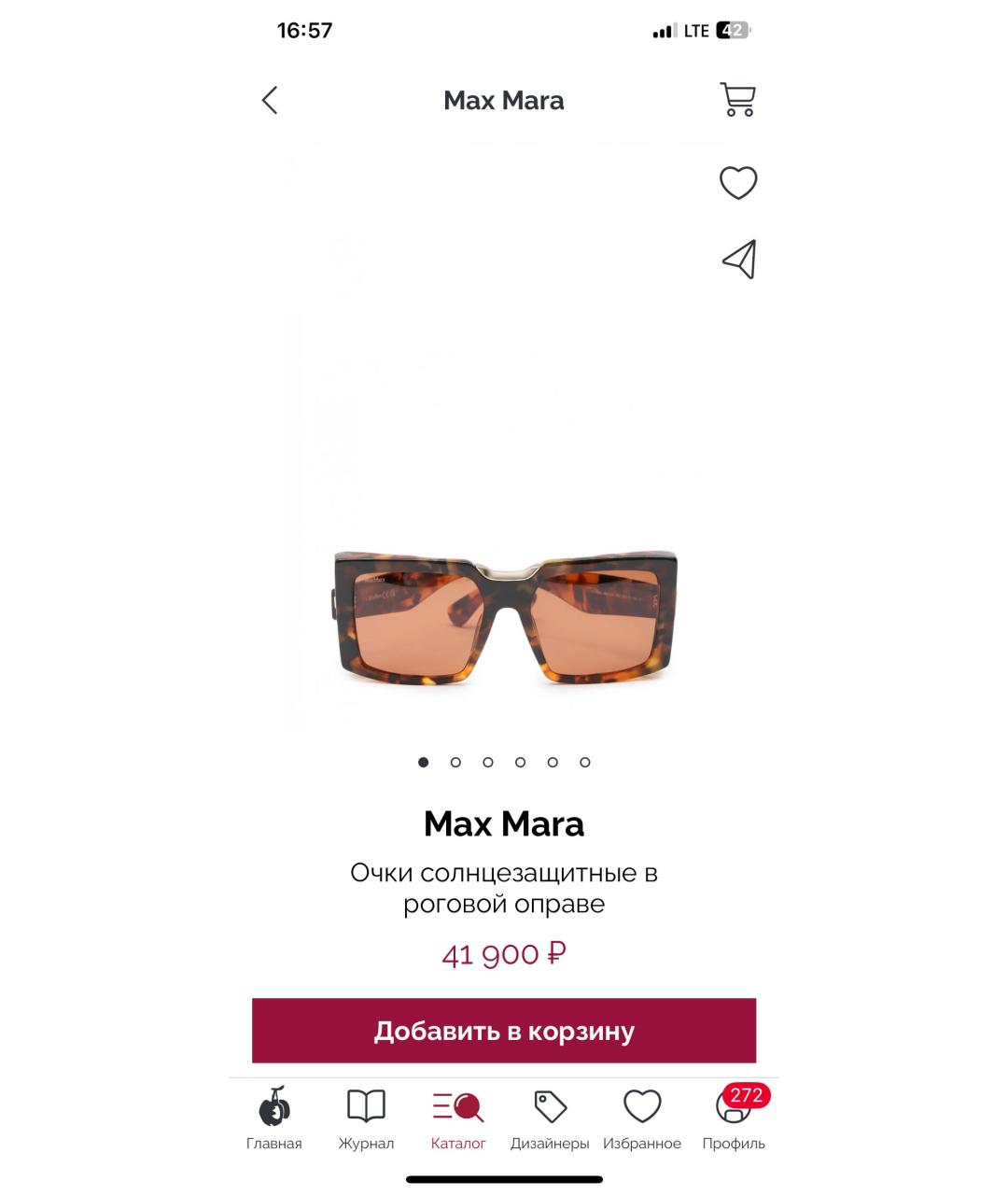Switch to the Дизайнеры tab label
This screenshot has width=1008, height=1195.
click(551, 1143)
